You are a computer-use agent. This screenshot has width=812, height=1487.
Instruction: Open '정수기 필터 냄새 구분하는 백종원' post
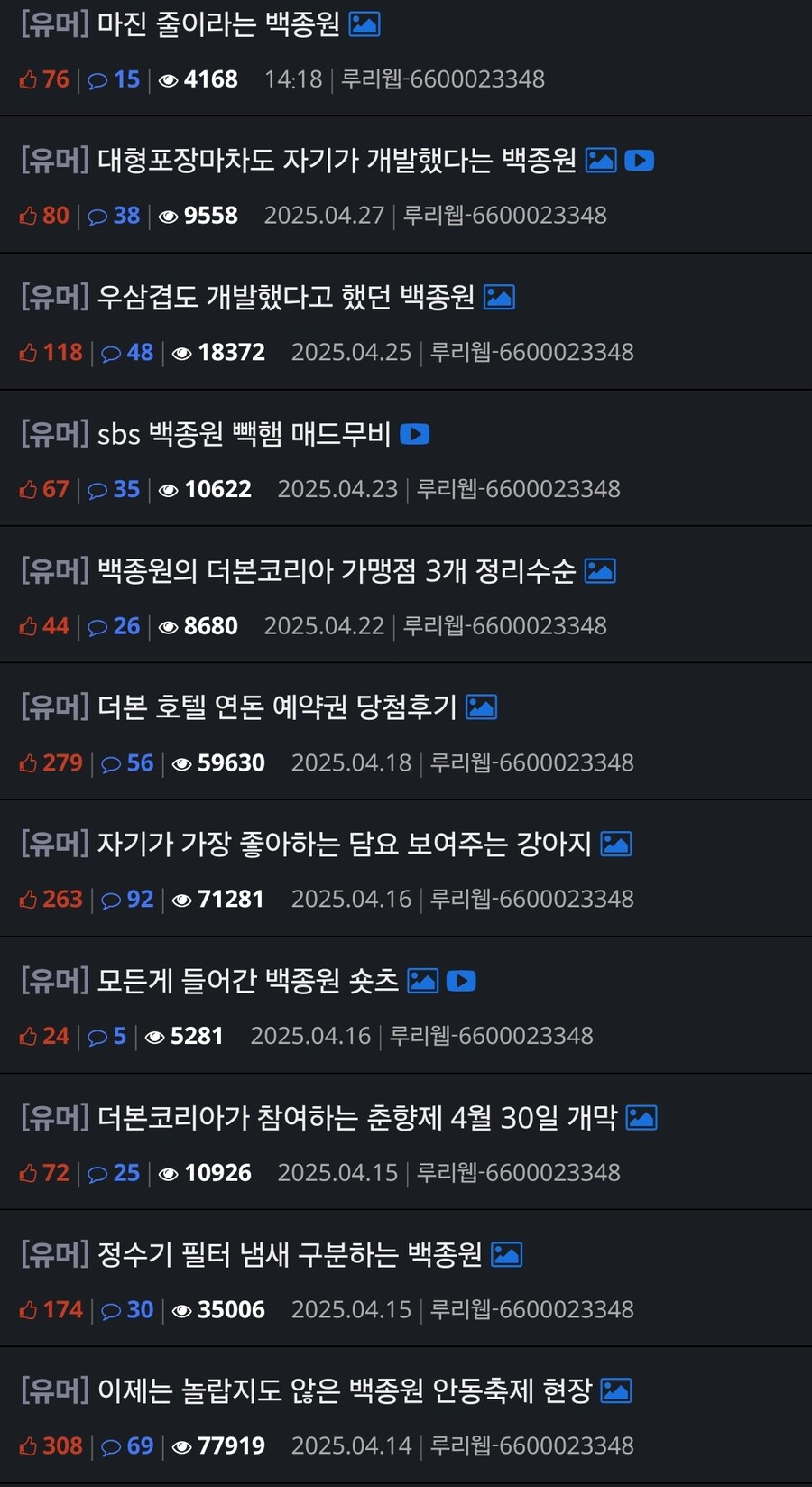click(289, 1254)
